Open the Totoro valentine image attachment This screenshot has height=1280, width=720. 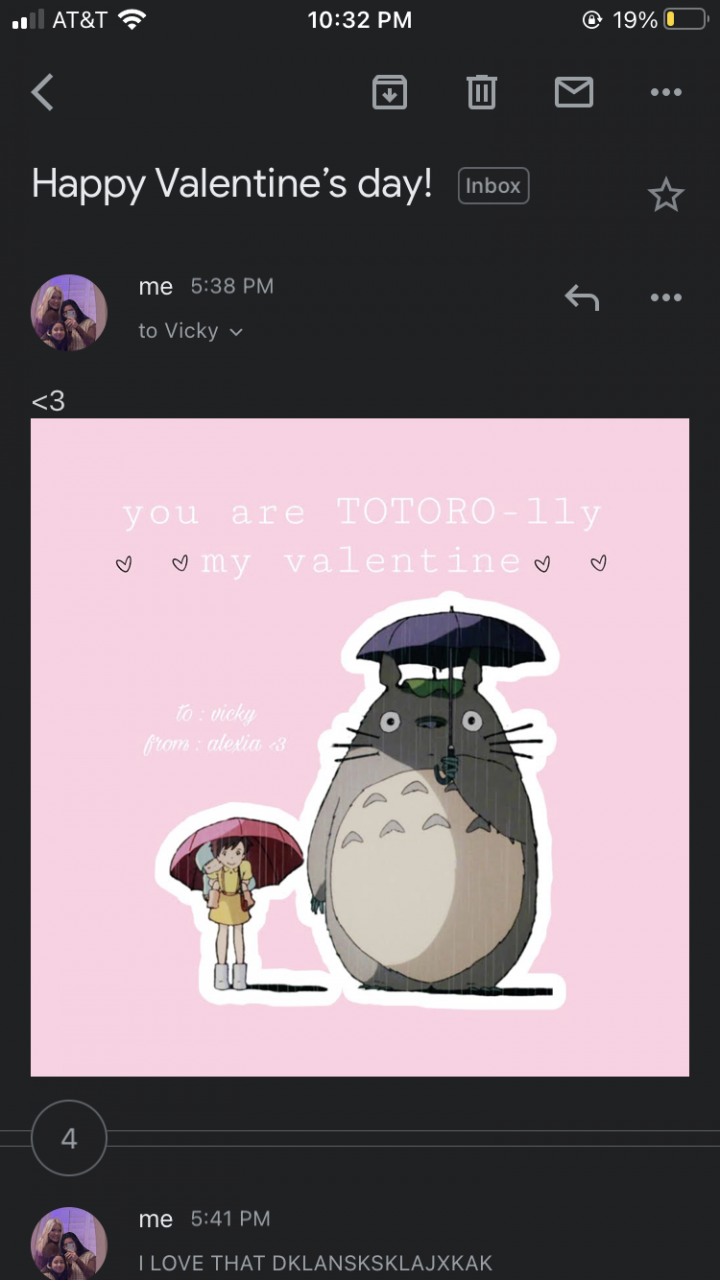tap(360, 747)
